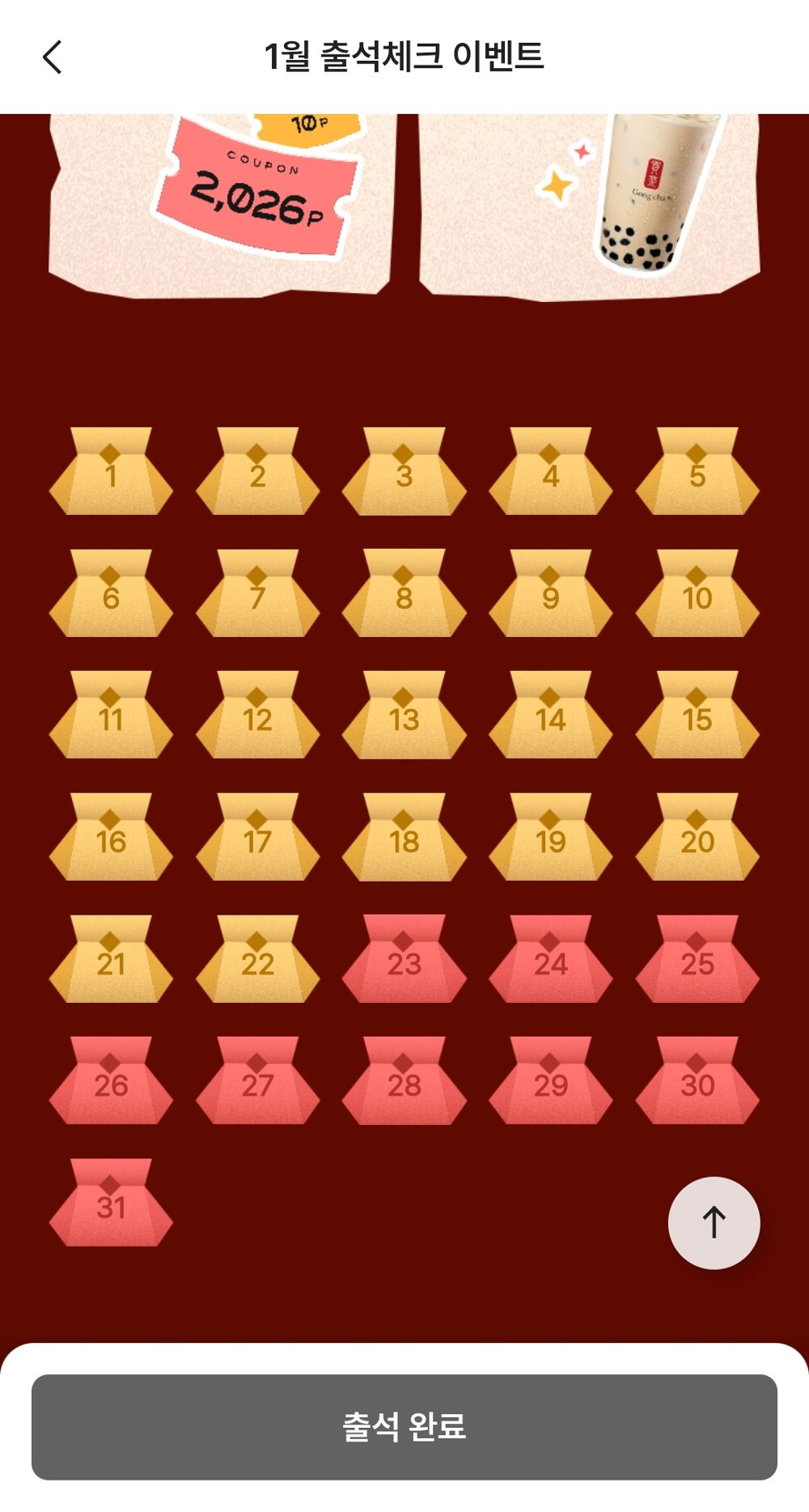Tap the 출석 완료 button
This screenshot has height=1512, width=809.
(404, 1426)
